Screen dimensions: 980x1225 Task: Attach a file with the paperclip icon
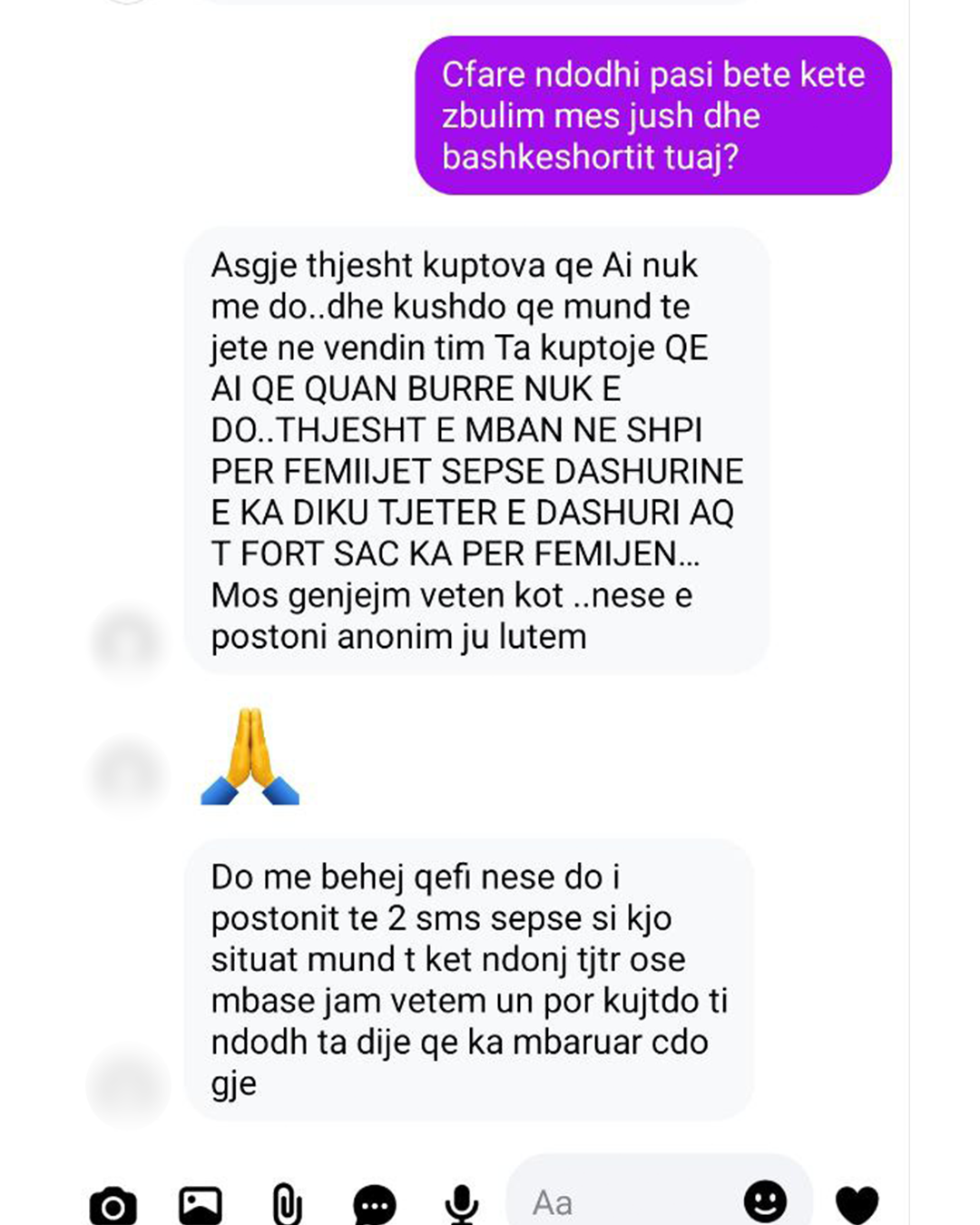tap(287, 1205)
